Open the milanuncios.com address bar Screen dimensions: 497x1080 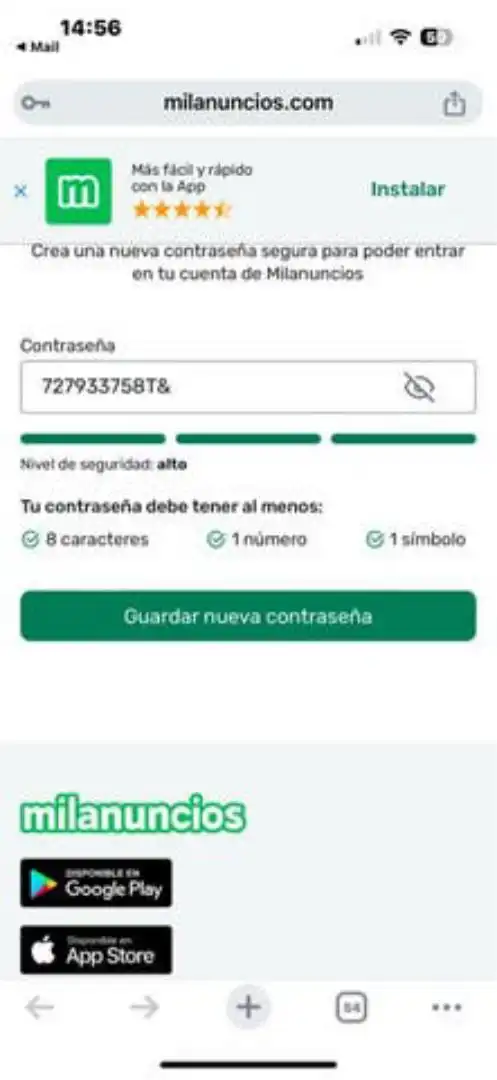[x=248, y=103]
